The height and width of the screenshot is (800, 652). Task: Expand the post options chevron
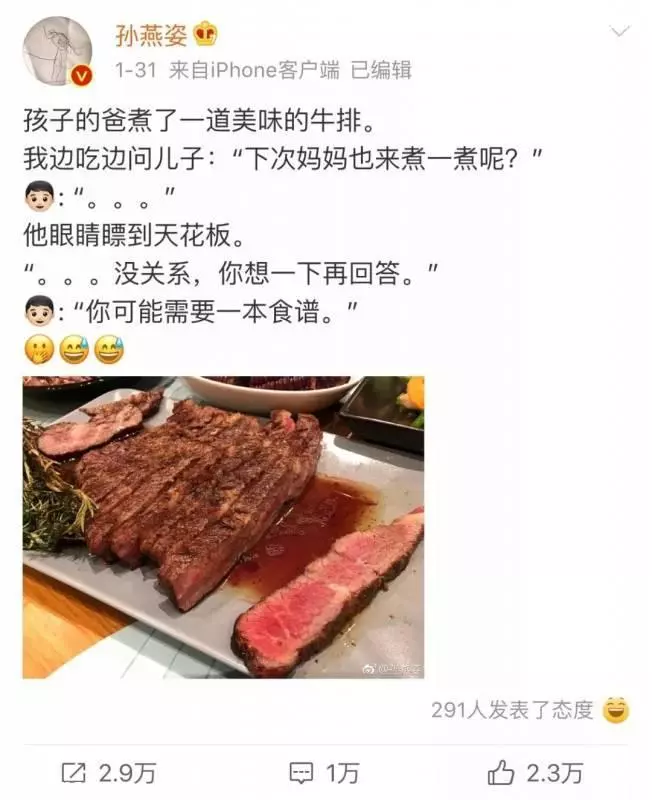point(620,32)
